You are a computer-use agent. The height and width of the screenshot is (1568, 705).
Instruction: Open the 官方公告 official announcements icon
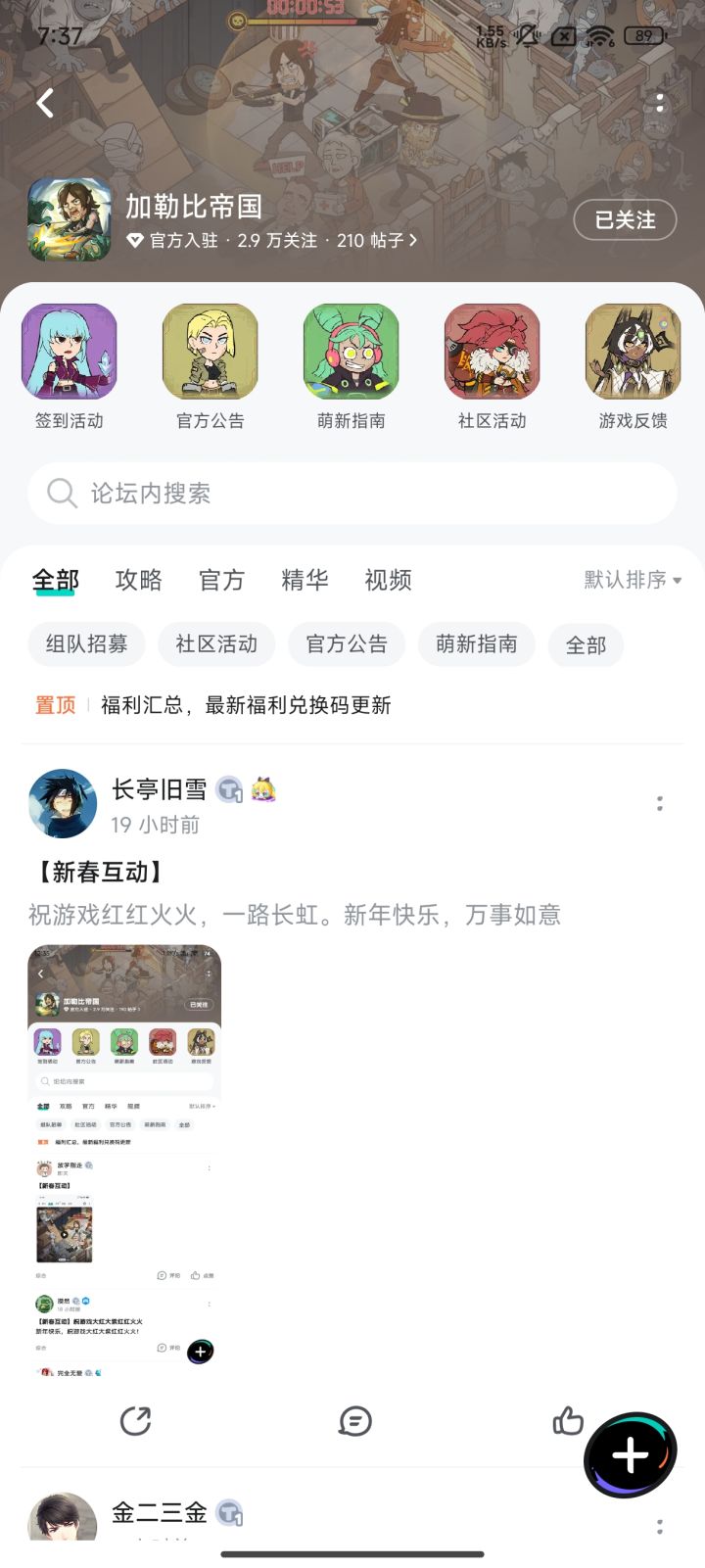tap(209, 353)
